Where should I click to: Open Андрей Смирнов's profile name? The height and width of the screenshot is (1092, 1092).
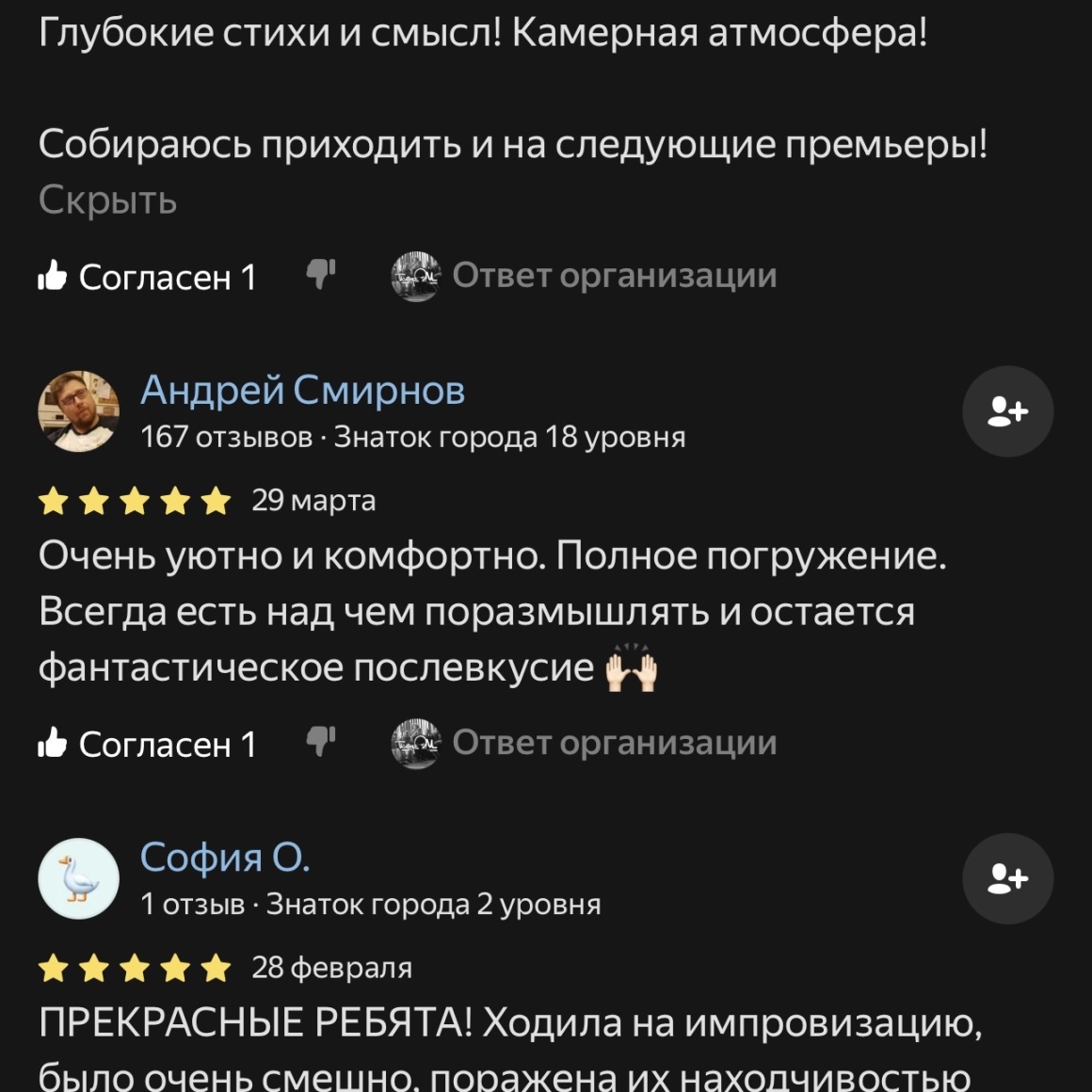pyautogui.click(x=302, y=390)
